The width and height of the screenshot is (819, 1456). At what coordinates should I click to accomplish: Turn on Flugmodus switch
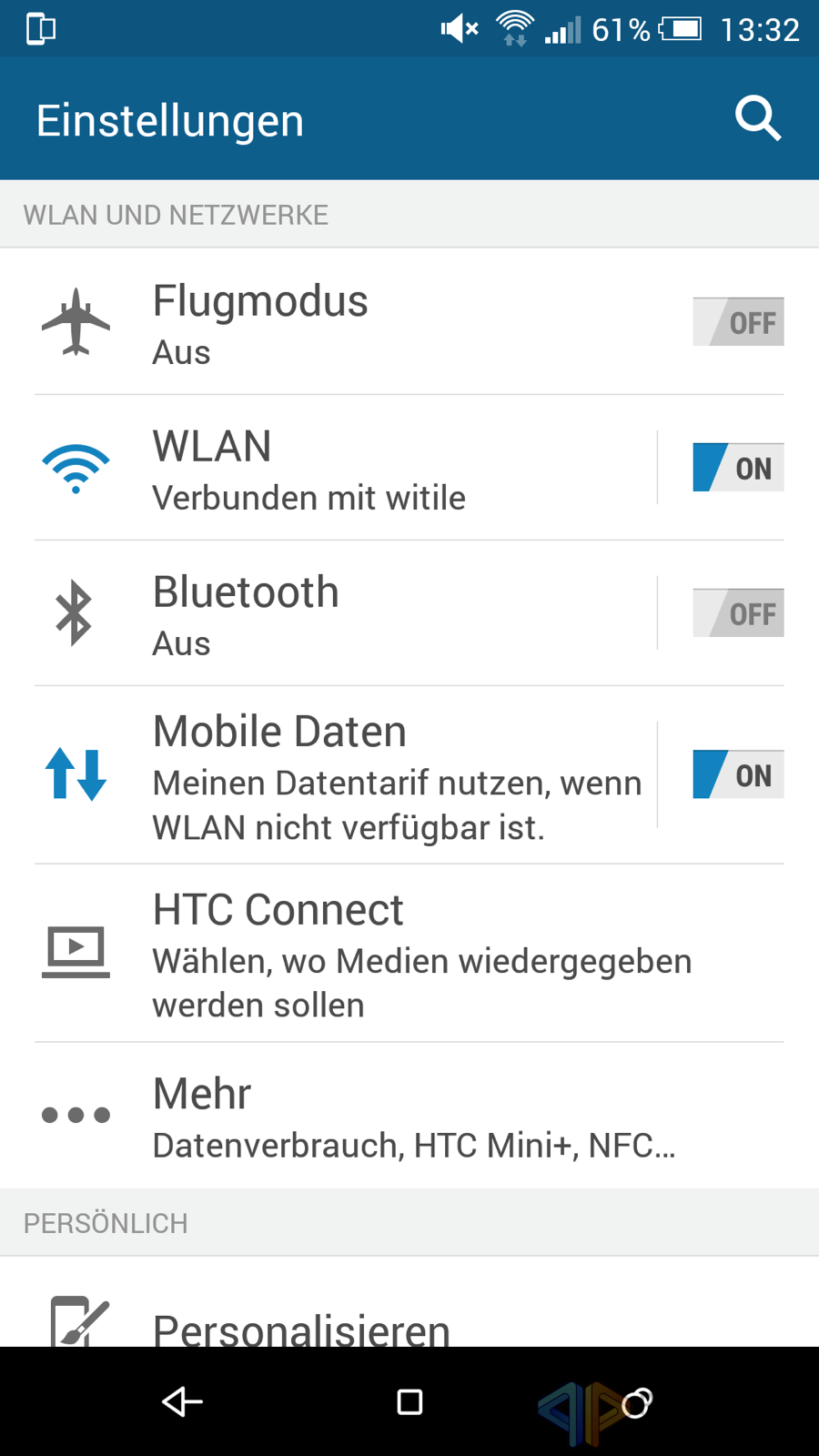click(x=738, y=322)
